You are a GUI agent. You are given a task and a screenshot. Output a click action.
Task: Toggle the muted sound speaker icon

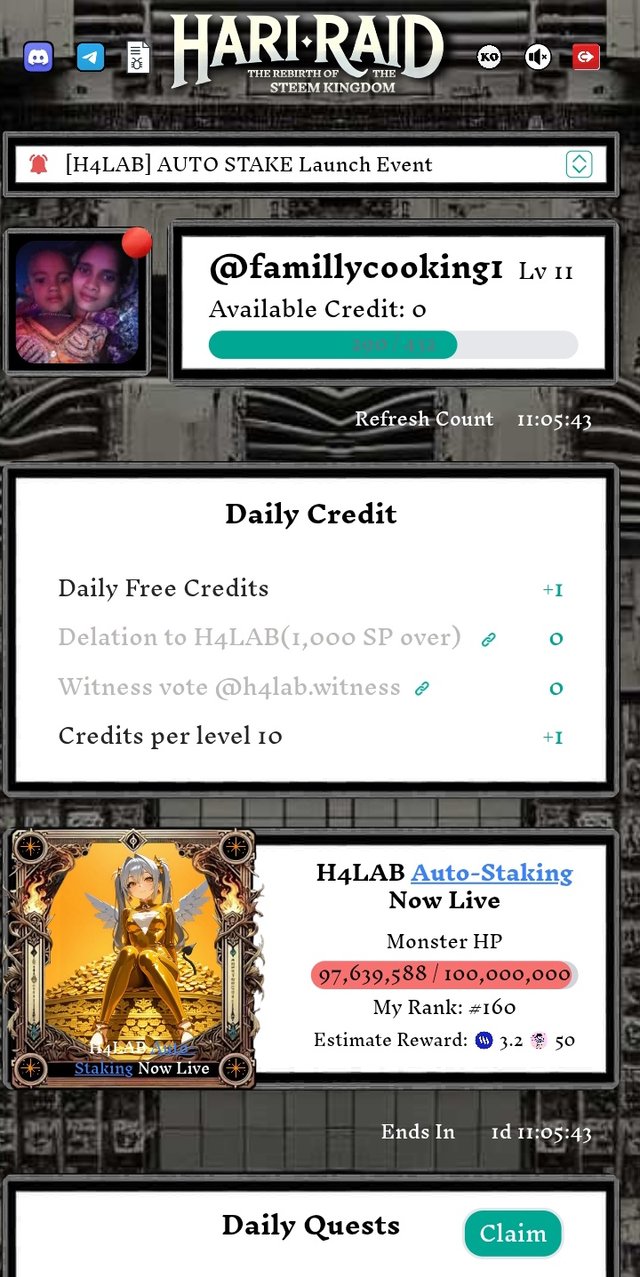[x=538, y=57]
